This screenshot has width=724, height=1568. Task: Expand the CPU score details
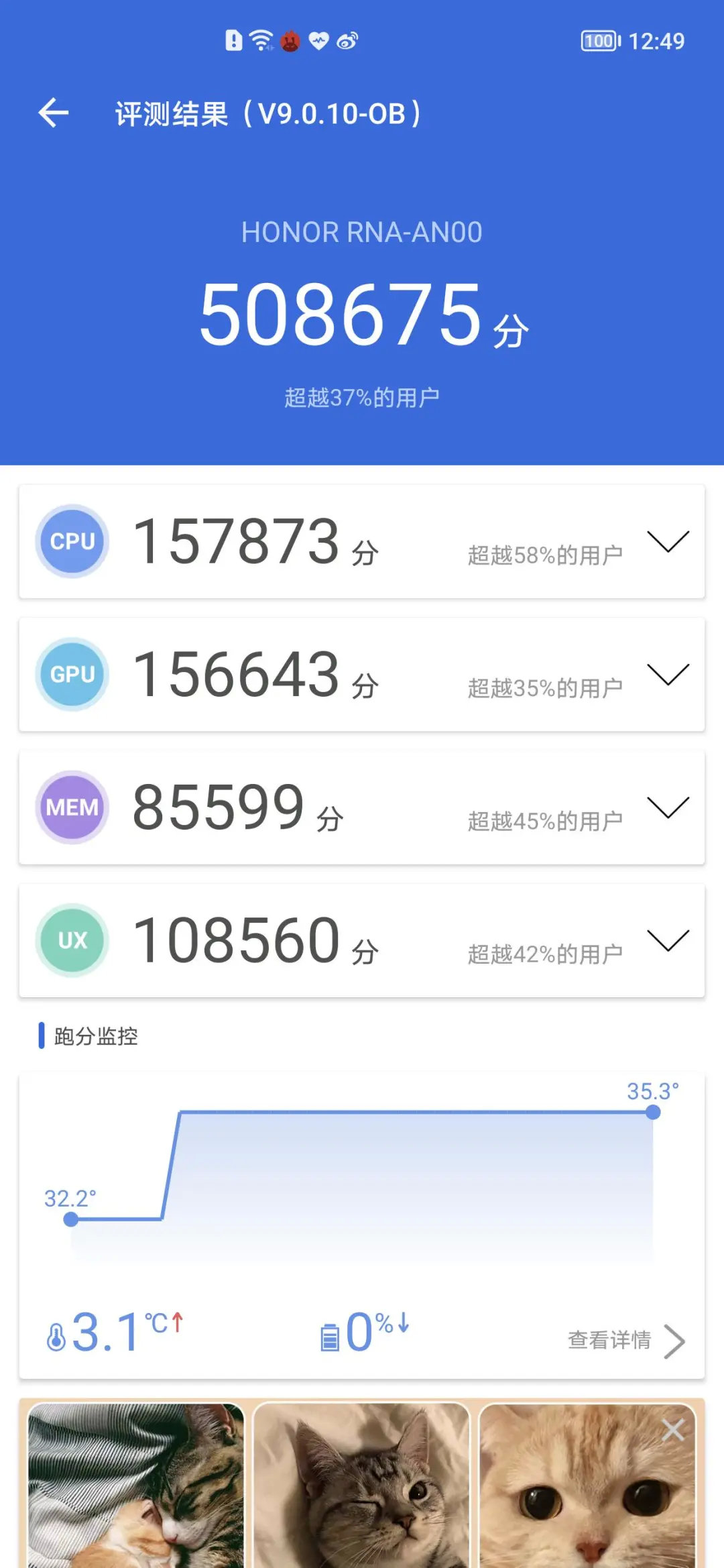[x=668, y=541]
